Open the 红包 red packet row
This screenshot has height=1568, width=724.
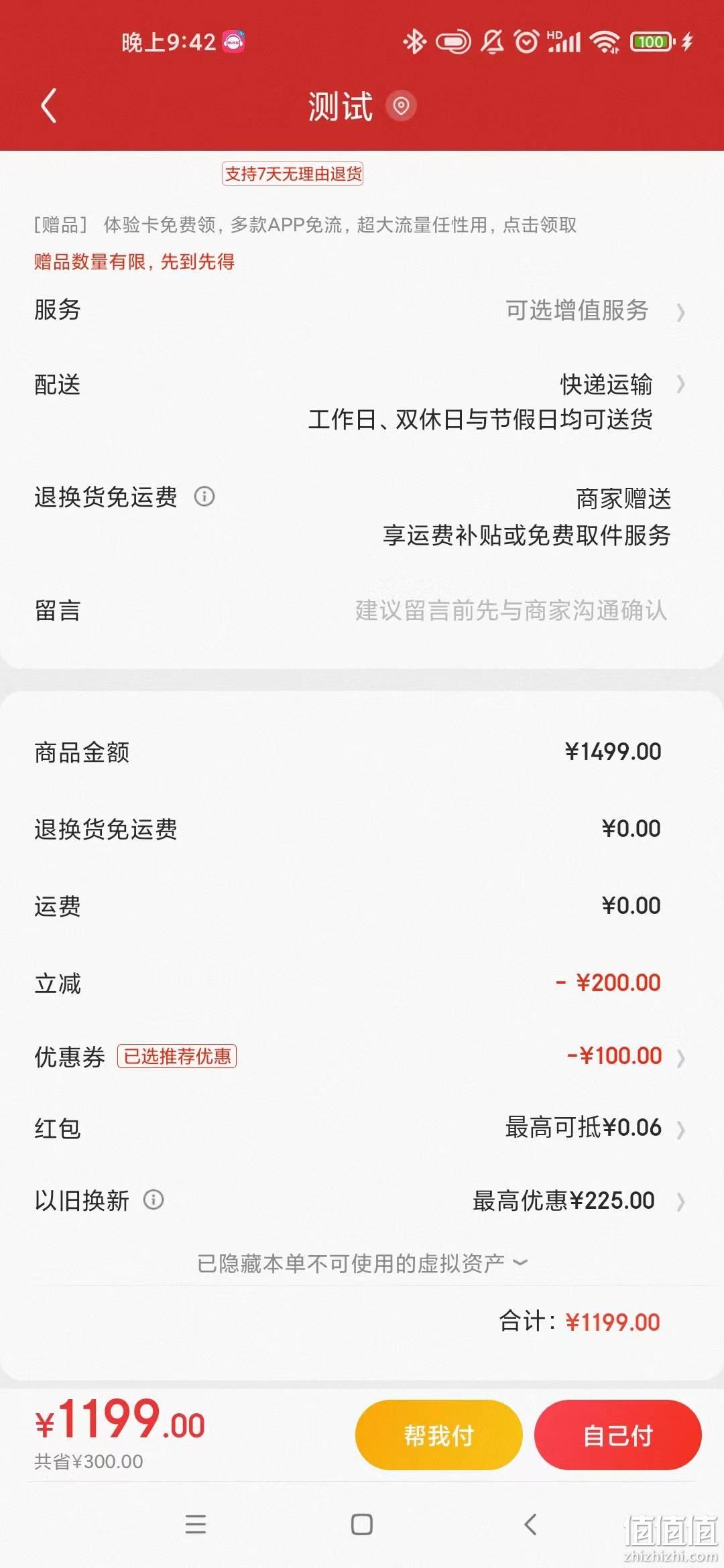[362, 1128]
